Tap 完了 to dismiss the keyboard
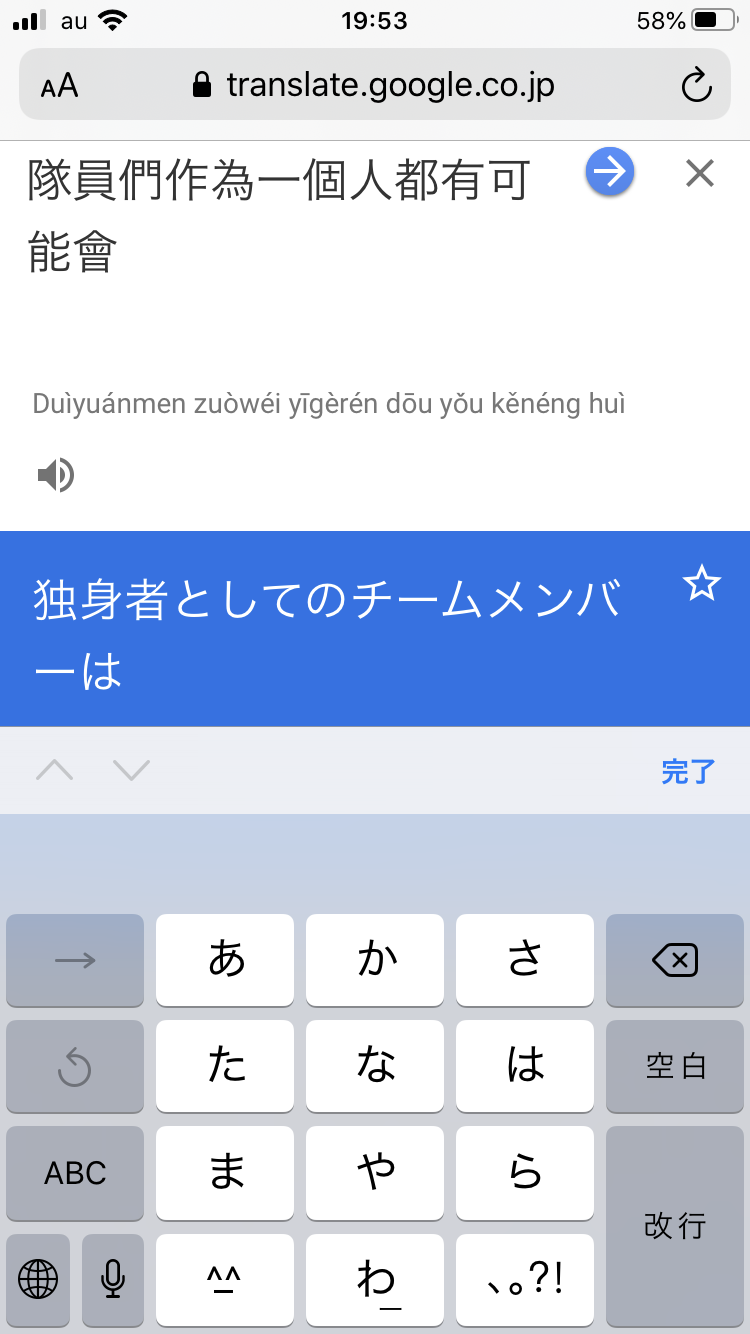Screen dimensions: 750x1334 pyautogui.click(x=688, y=771)
